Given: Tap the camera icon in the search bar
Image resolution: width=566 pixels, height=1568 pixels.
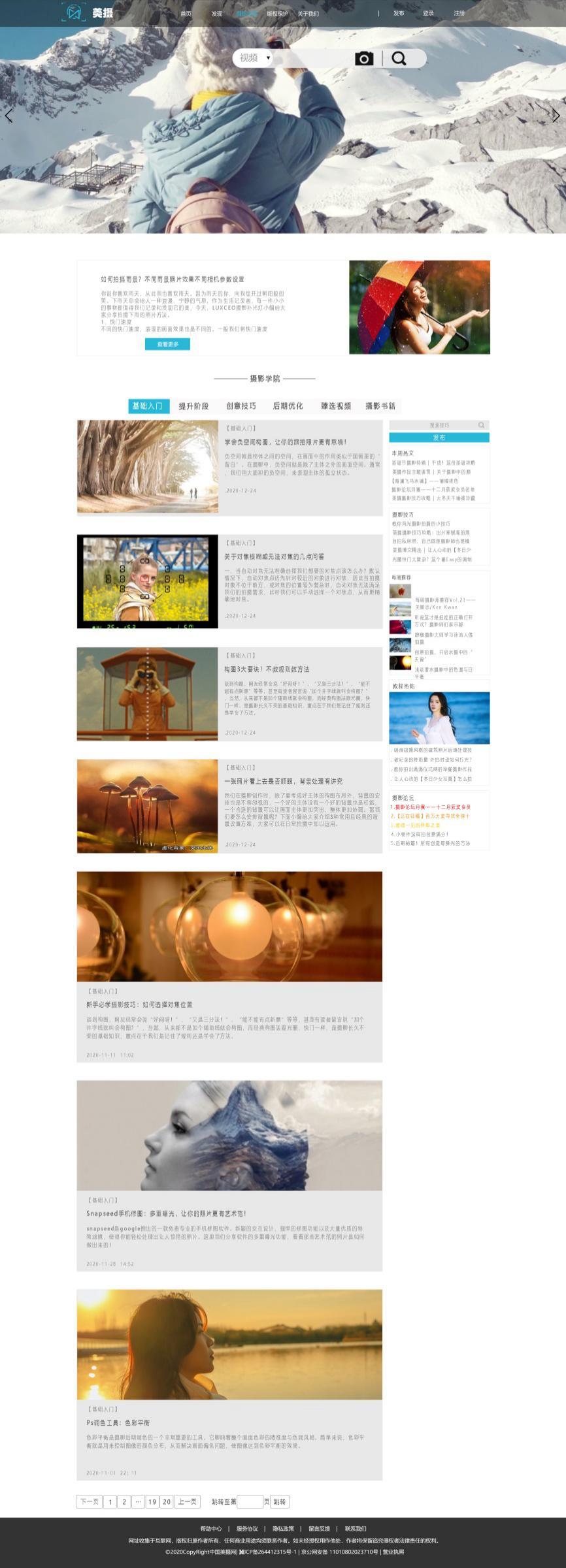Looking at the screenshot, I should point(364,59).
